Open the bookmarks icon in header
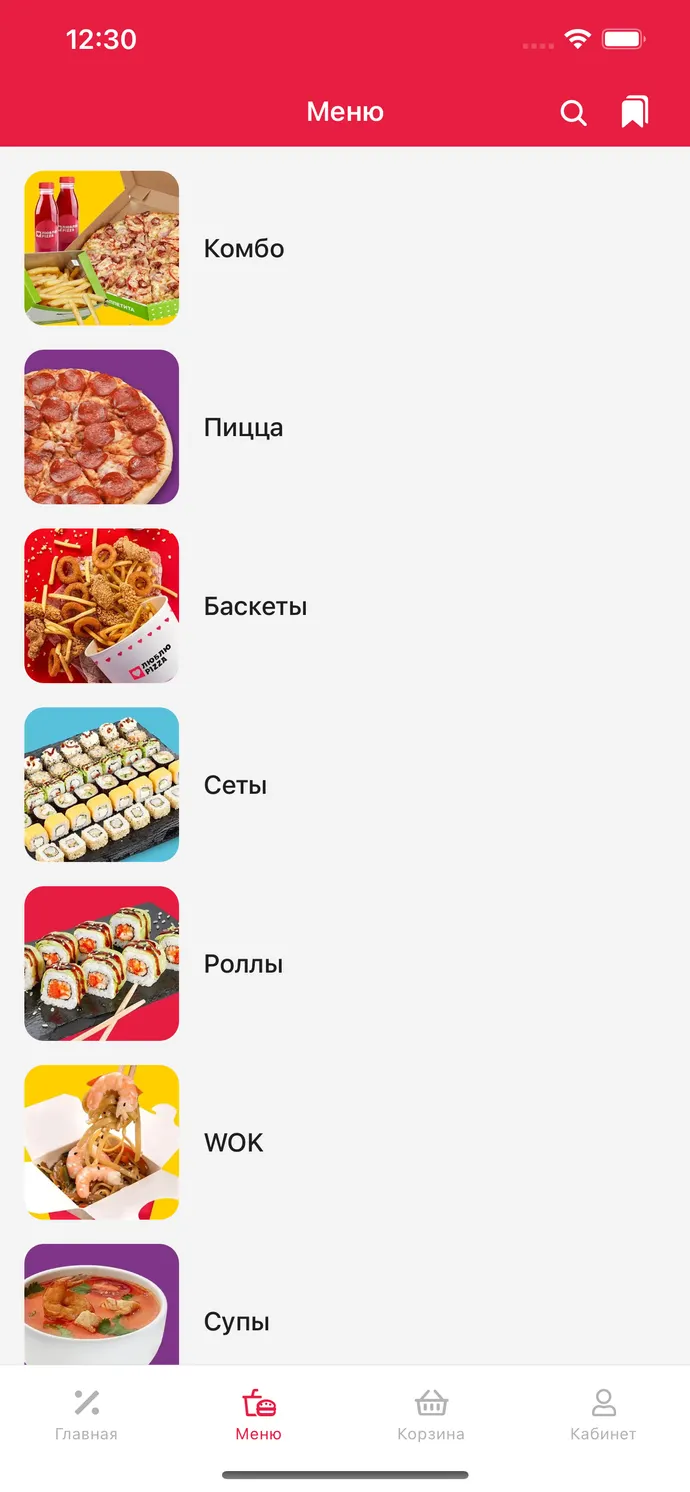Image resolution: width=690 pixels, height=1492 pixels. coord(635,112)
